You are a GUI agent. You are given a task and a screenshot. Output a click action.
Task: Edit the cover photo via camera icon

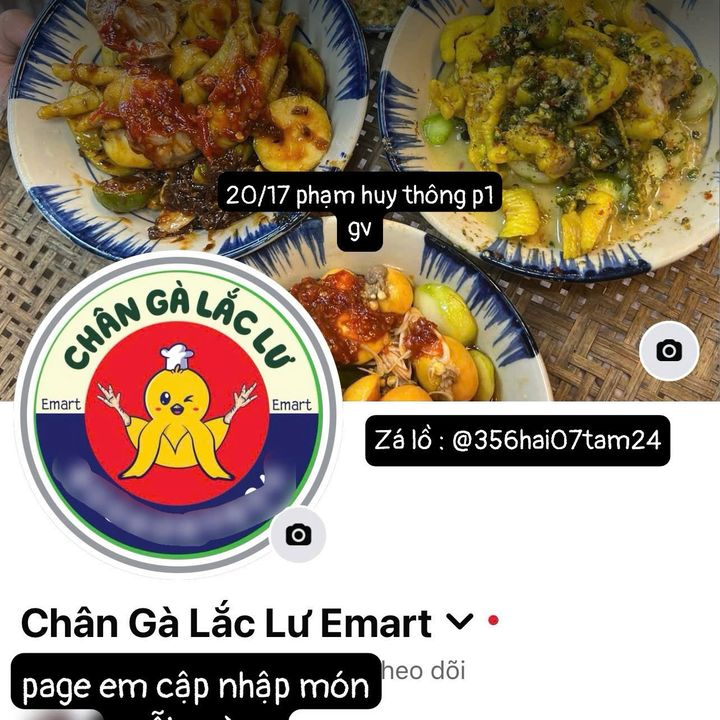[x=669, y=350]
